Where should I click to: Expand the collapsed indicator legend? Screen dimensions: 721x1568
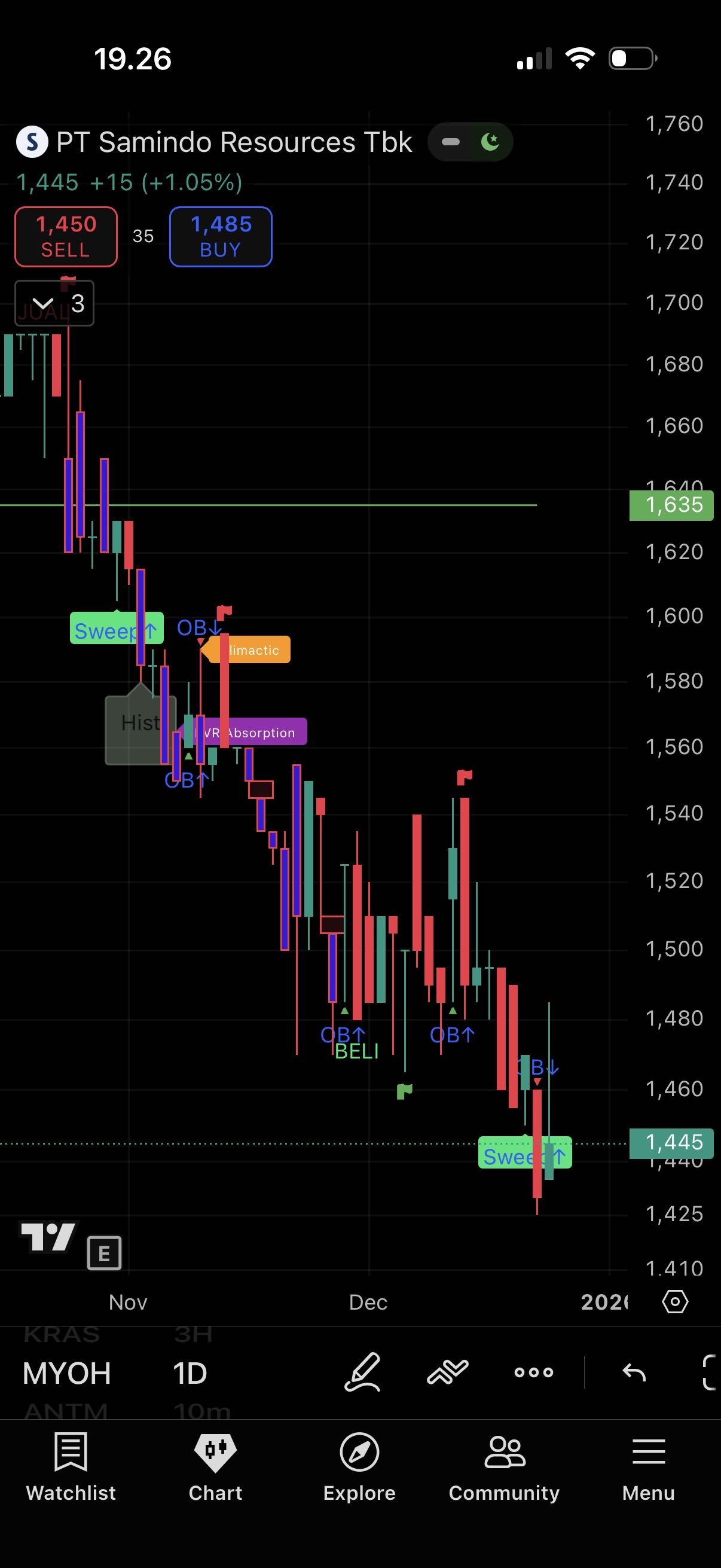(43, 303)
